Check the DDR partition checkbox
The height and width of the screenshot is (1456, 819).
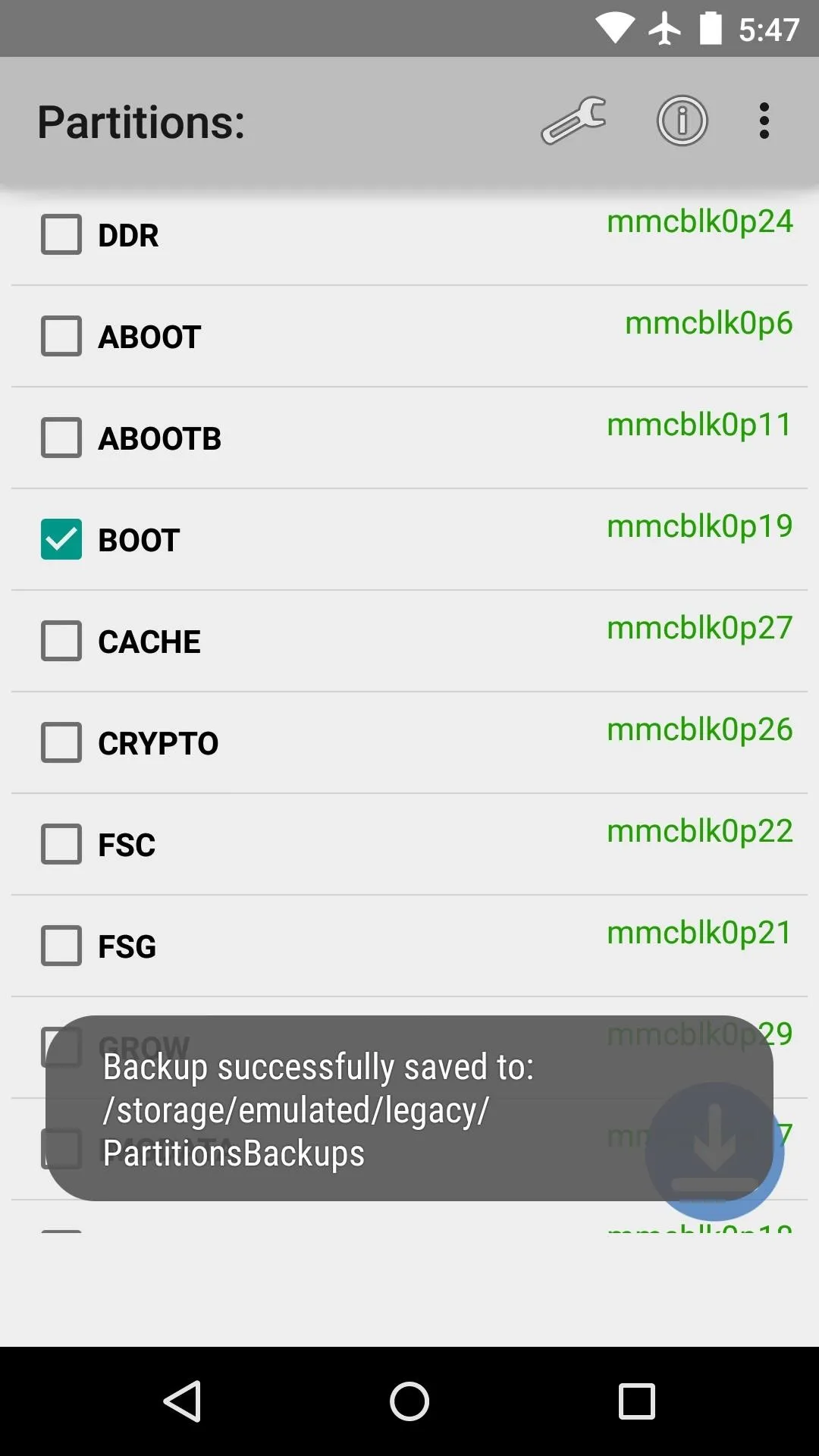tap(61, 234)
